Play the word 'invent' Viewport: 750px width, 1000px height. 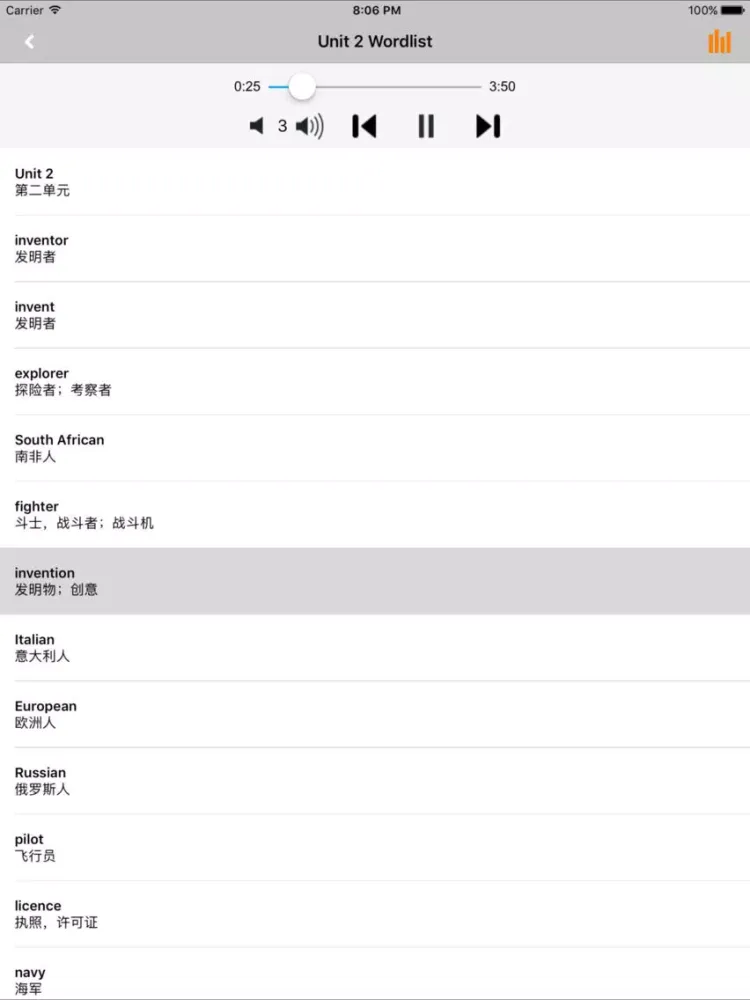click(375, 315)
